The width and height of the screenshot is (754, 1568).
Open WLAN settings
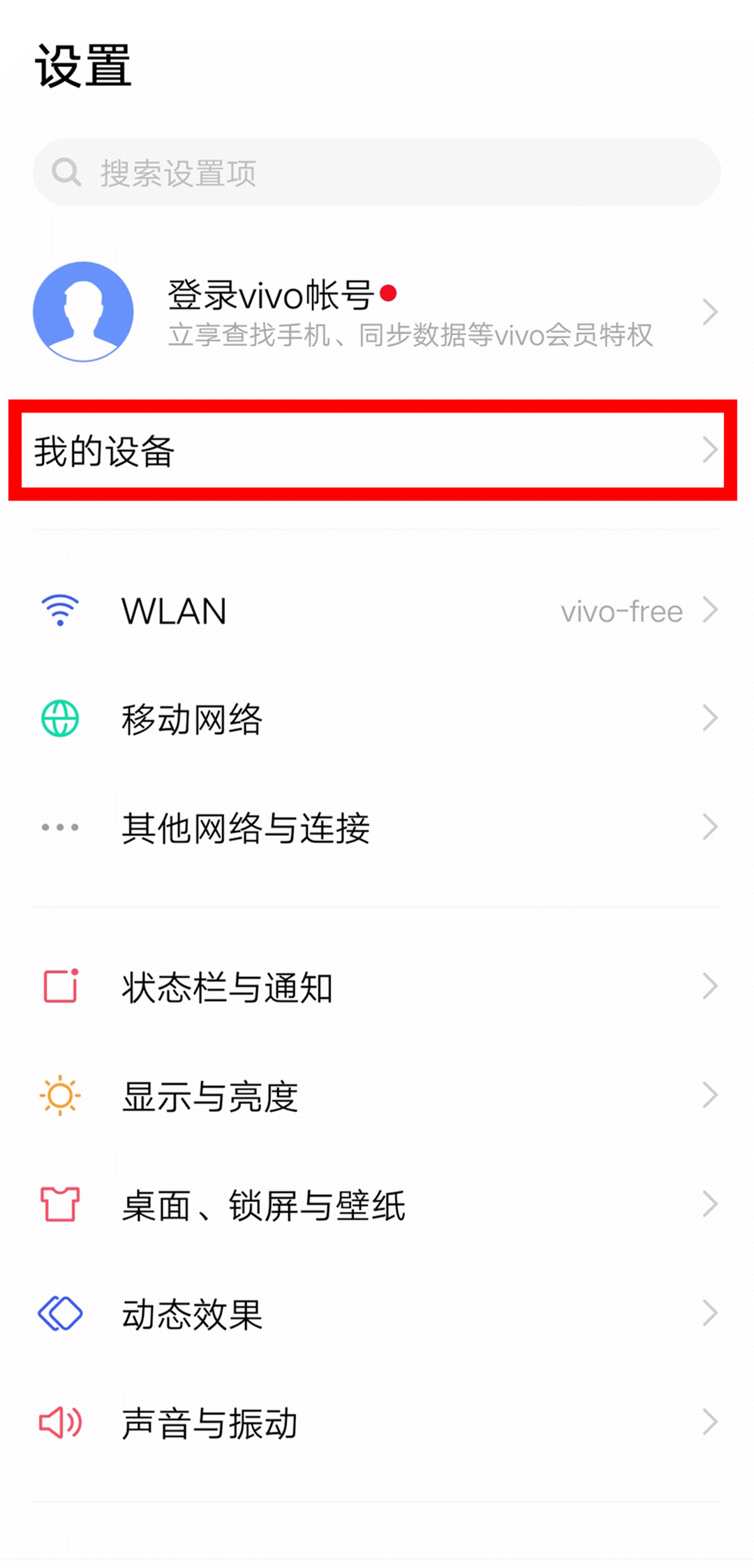pos(377,611)
